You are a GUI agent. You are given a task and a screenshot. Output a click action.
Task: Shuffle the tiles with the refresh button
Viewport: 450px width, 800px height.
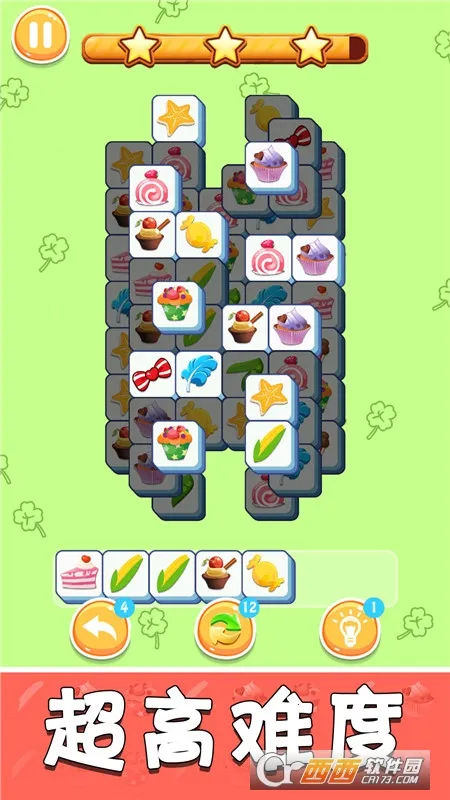[225, 629]
